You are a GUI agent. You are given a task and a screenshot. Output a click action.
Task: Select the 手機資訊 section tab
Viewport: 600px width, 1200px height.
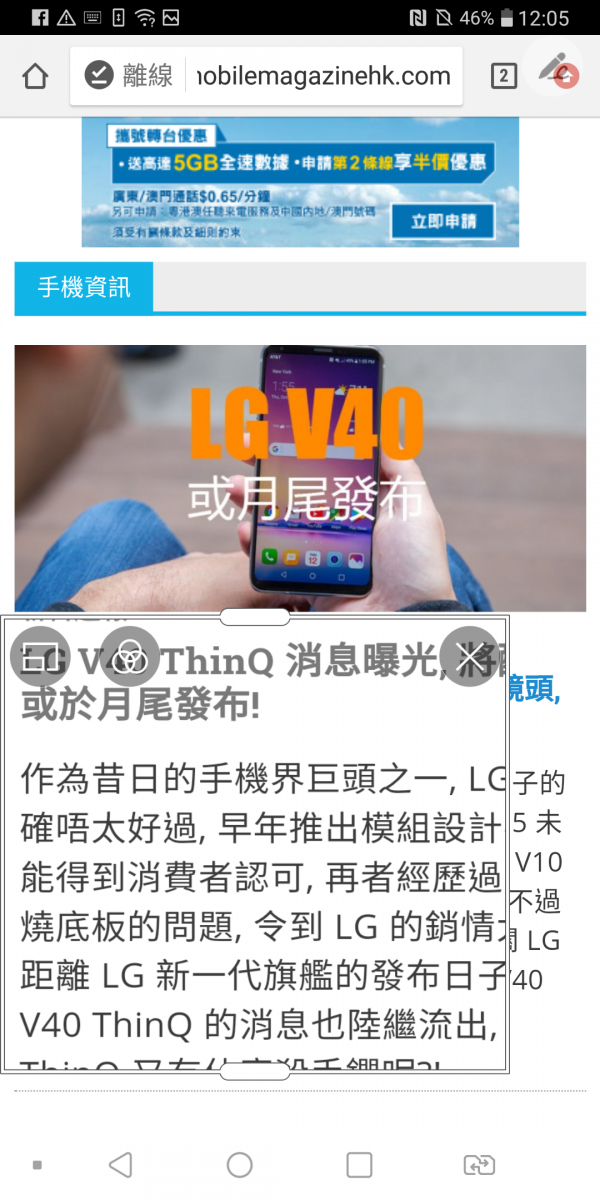click(84, 288)
